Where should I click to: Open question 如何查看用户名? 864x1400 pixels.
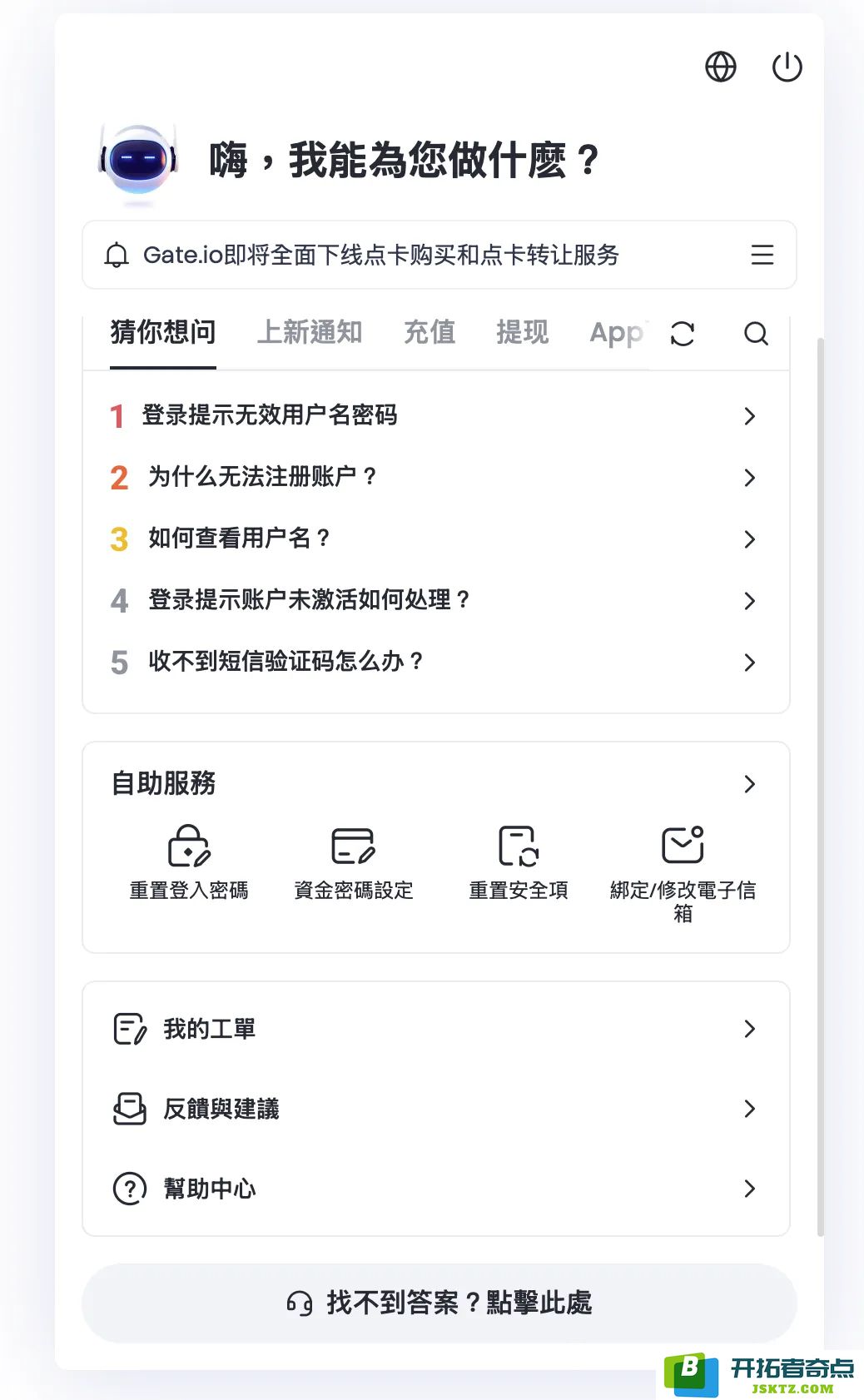click(x=436, y=539)
